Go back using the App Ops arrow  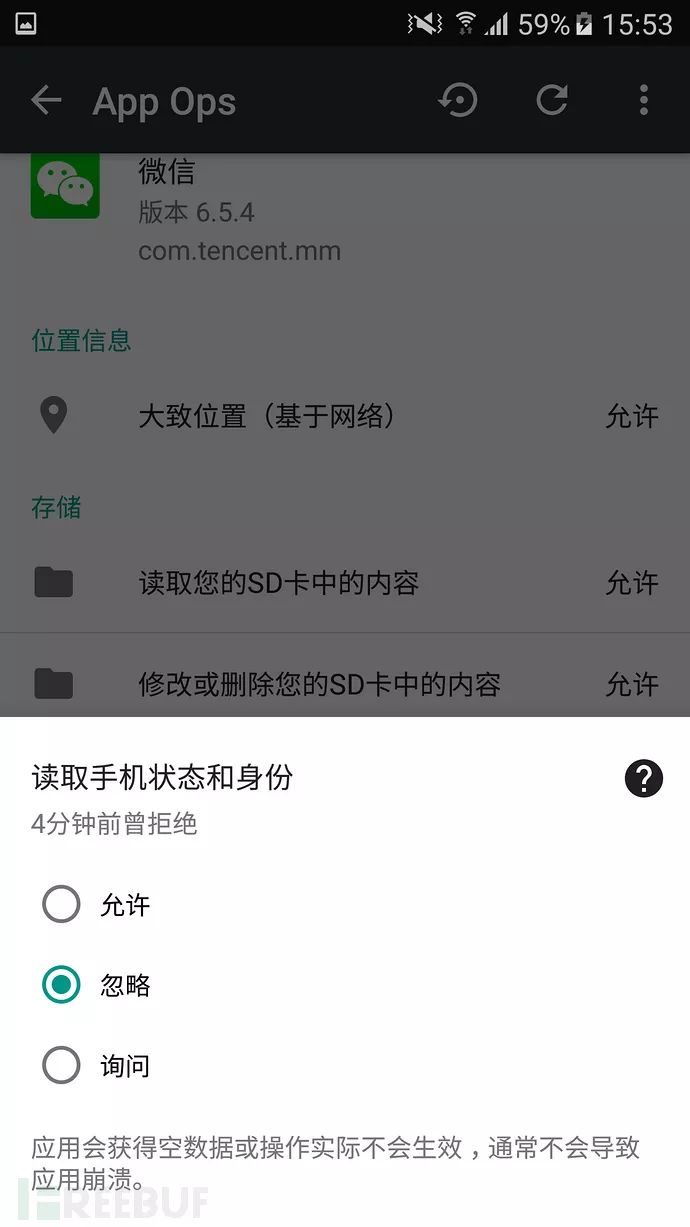[46, 100]
